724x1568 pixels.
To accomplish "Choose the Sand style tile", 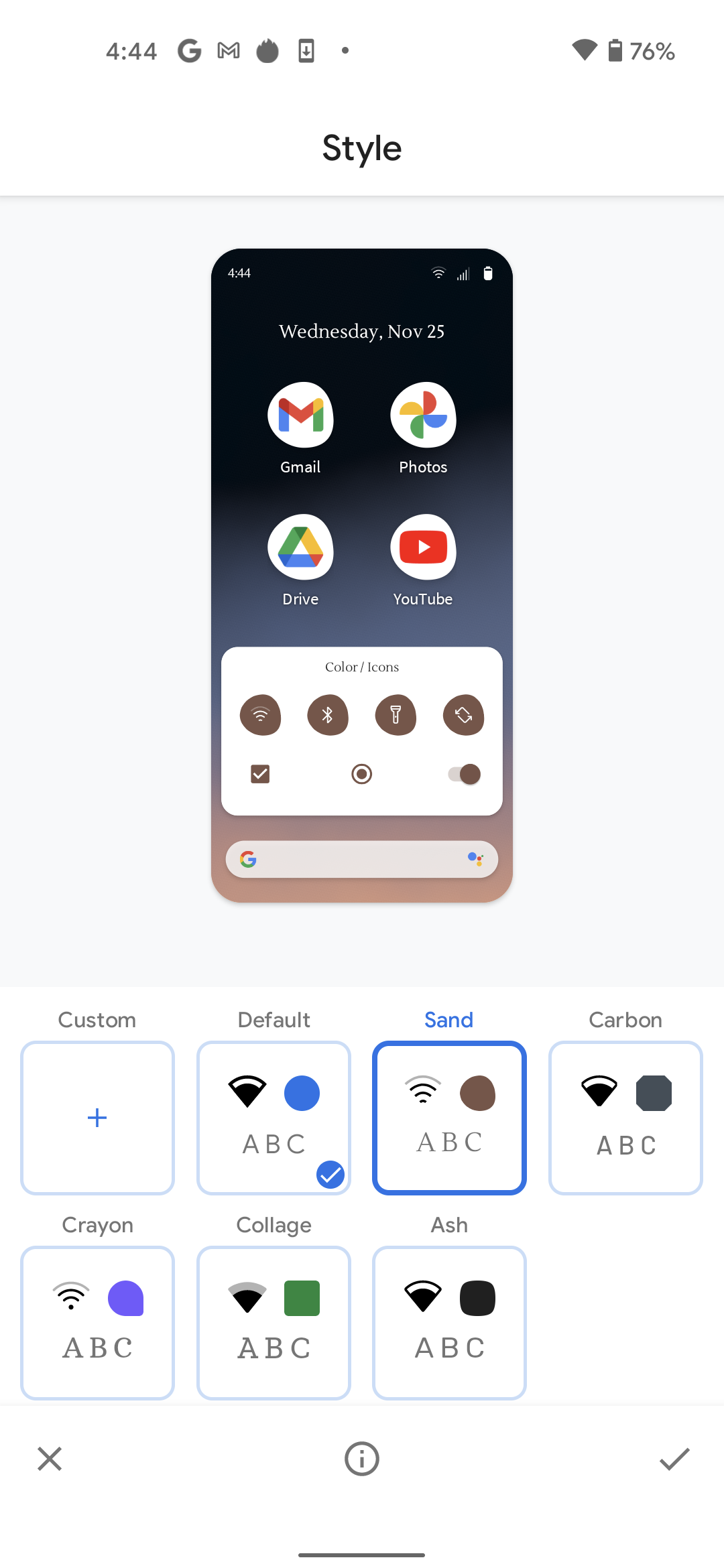I will tap(449, 1118).
